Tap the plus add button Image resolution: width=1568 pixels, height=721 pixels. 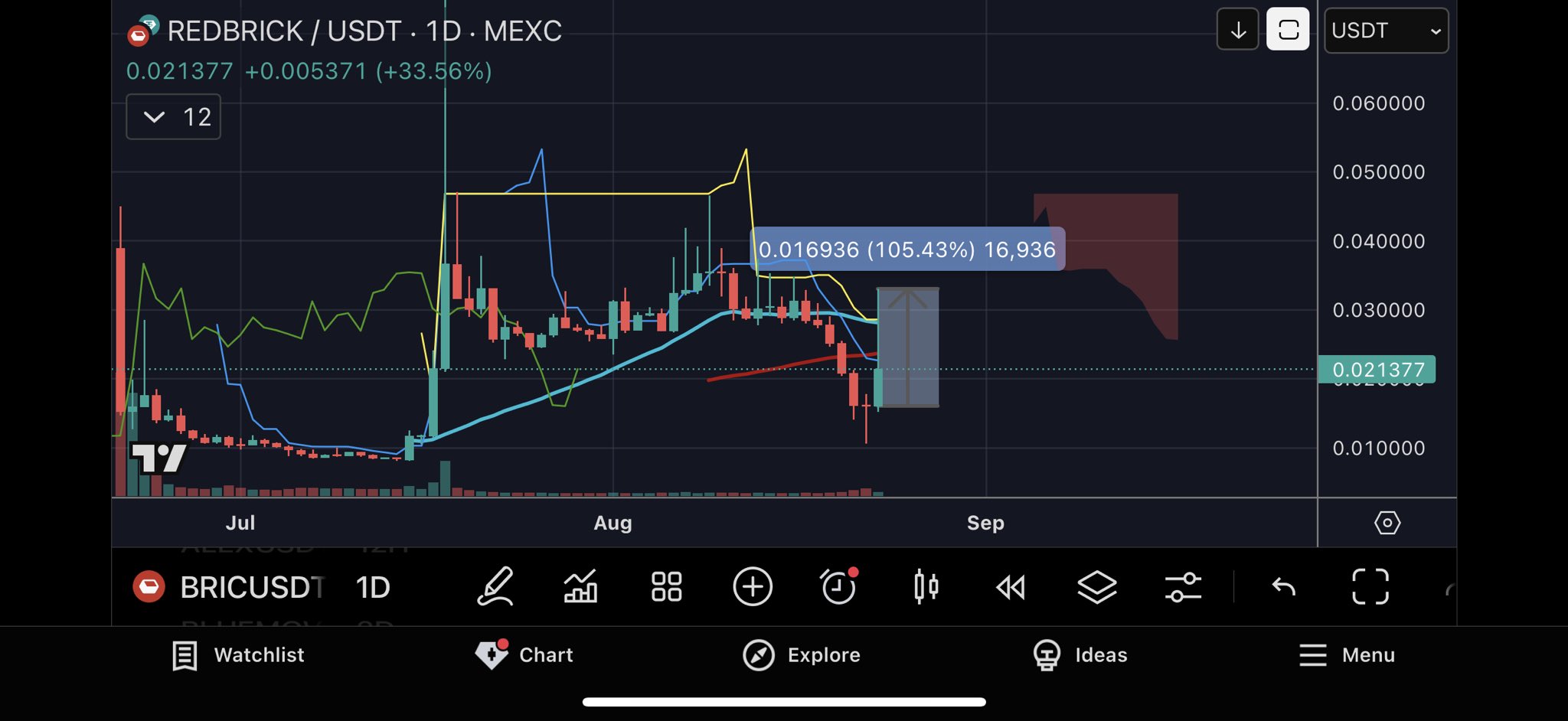tap(753, 587)
